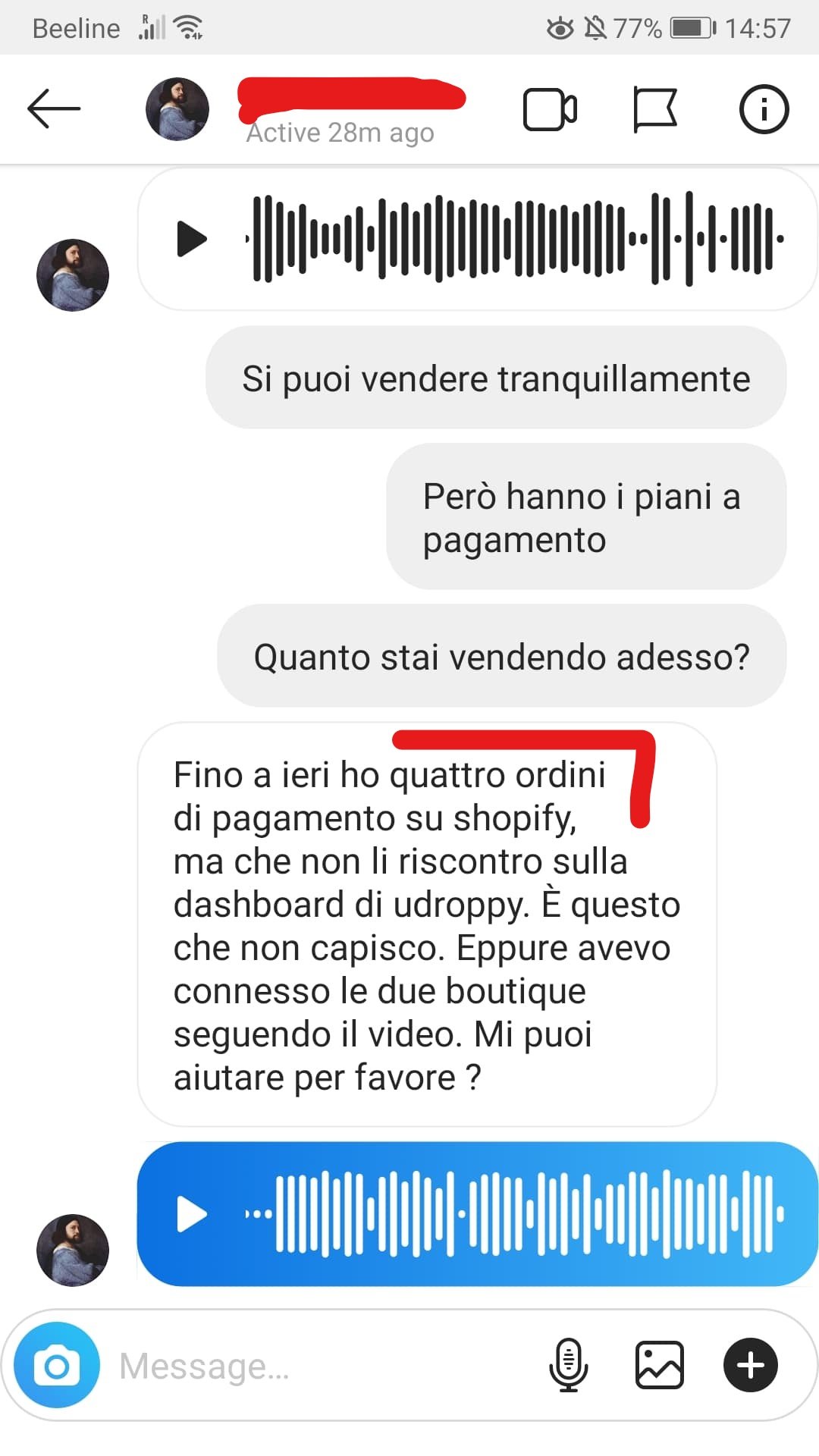This screenshot has height=1456, width=819.
Task: Open the plus menu for more options
Action: pyautogui.click(x=750, y=1366)
